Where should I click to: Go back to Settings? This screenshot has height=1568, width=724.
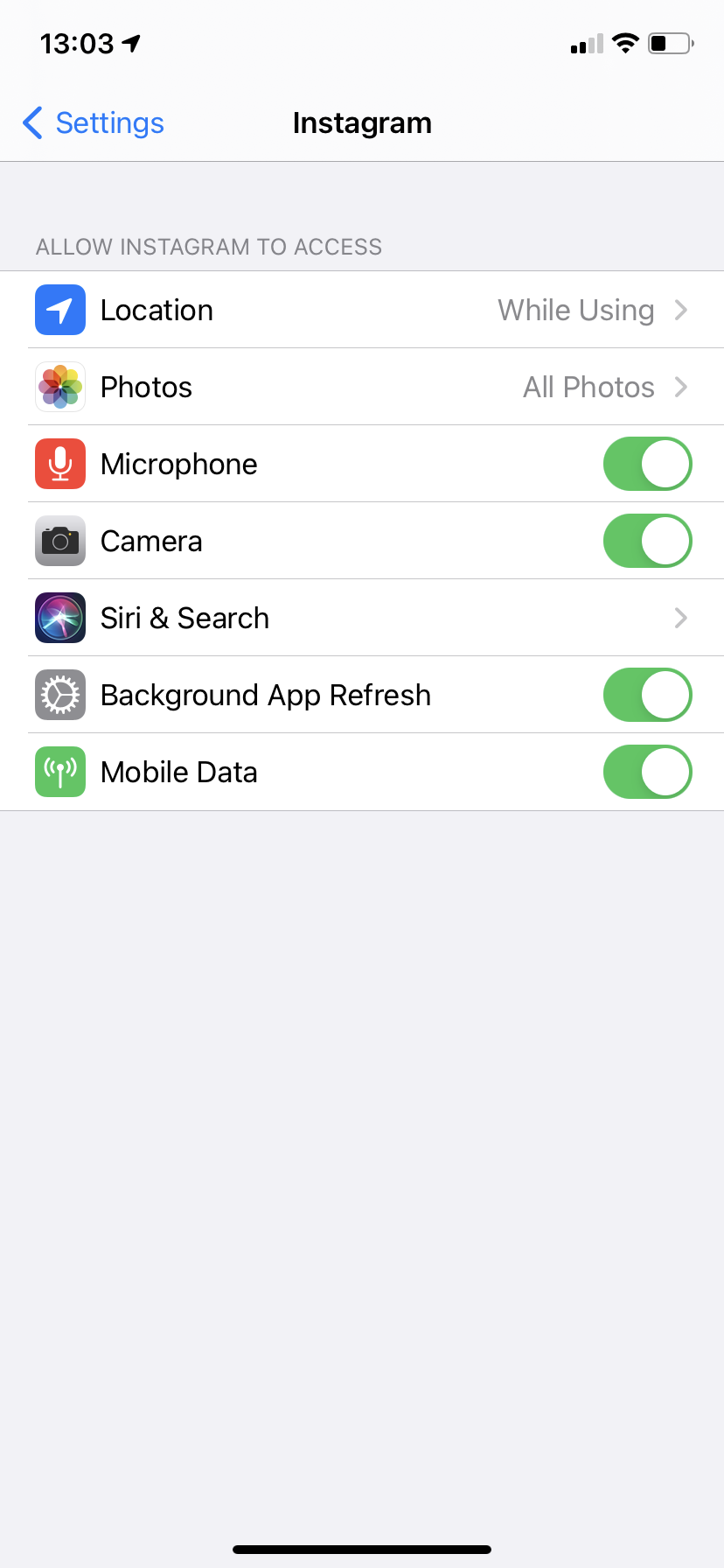tap(94, 123)
